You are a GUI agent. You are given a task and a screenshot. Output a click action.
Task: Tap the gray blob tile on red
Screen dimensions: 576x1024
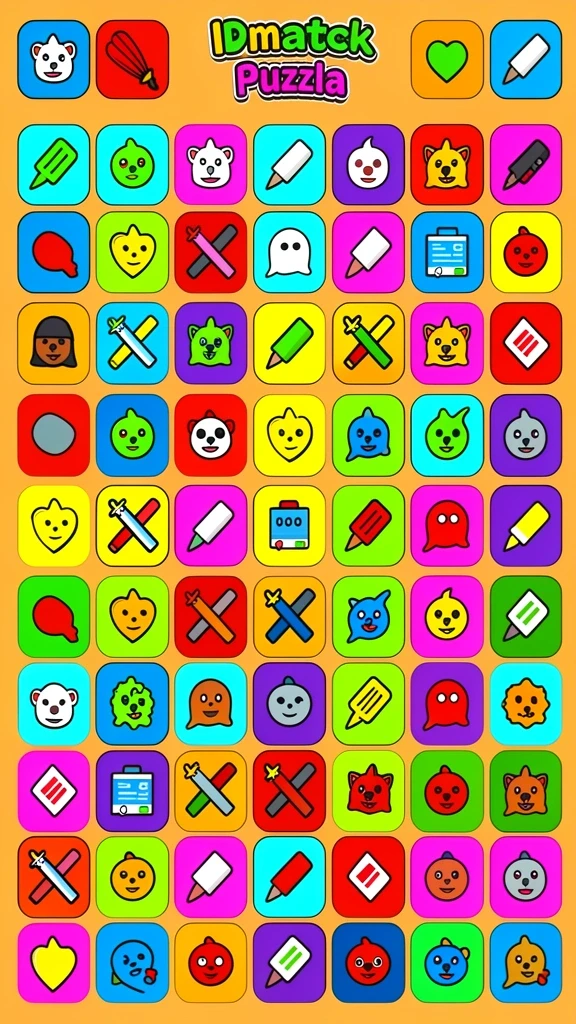point(54,435)
